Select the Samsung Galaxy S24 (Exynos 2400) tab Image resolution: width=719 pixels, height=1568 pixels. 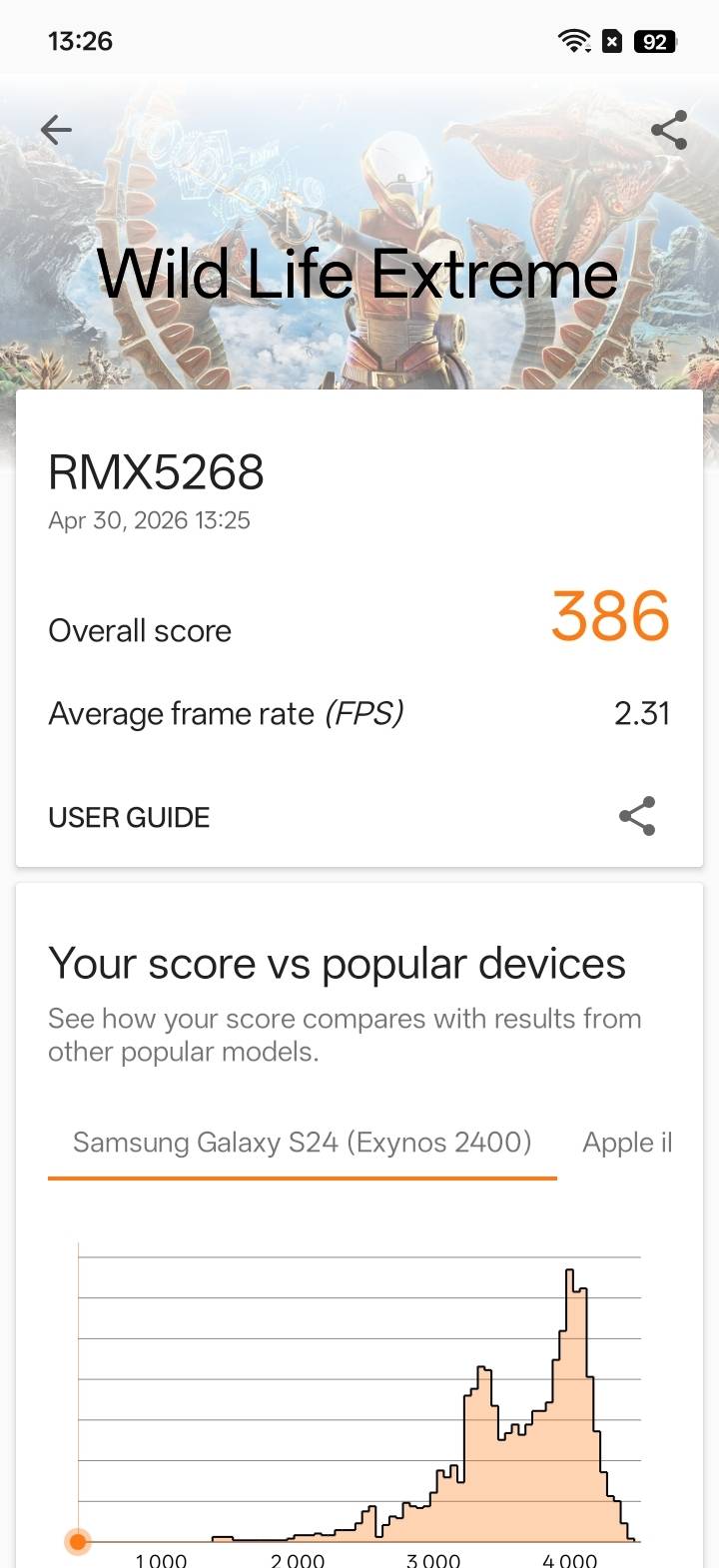click(x=303, y=1142)
